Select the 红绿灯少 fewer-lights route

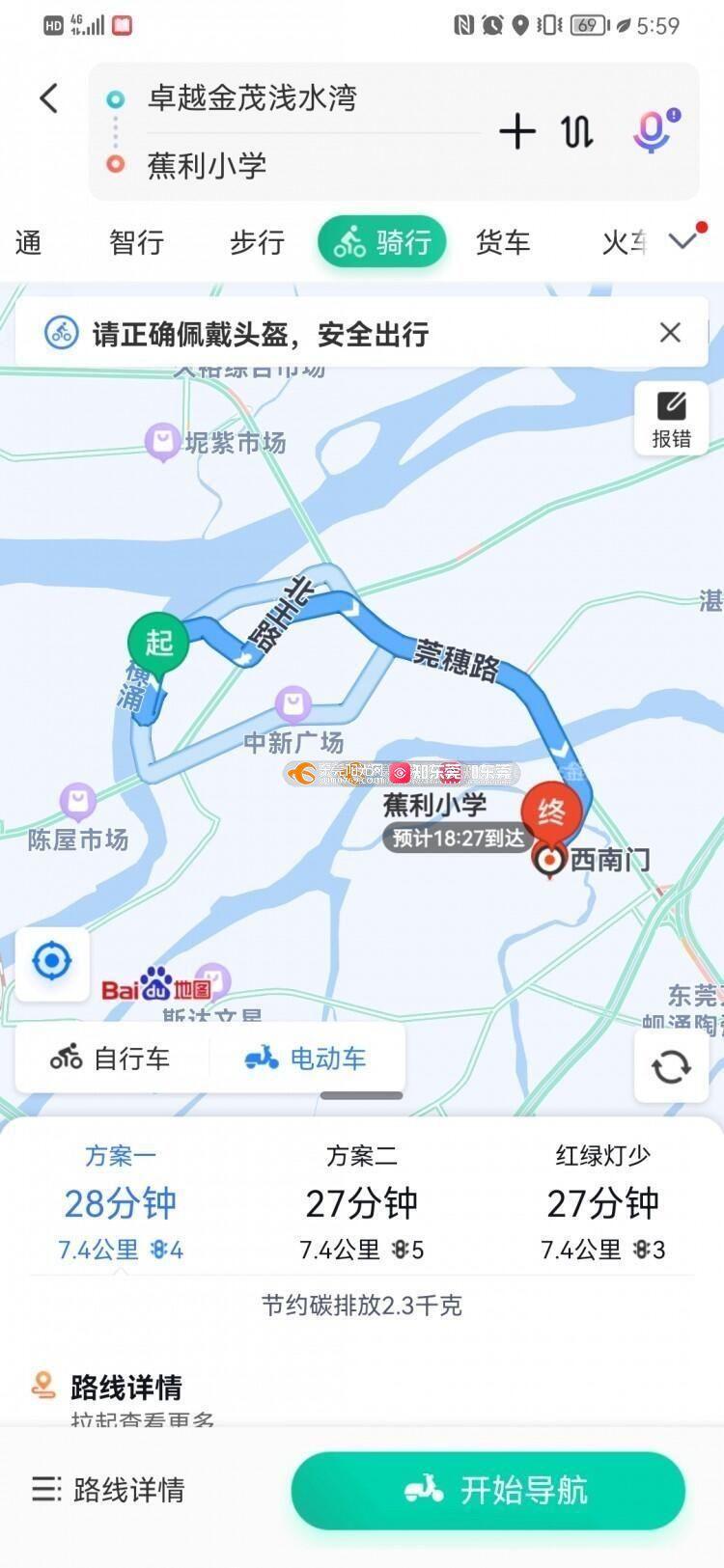point(603,1203)
